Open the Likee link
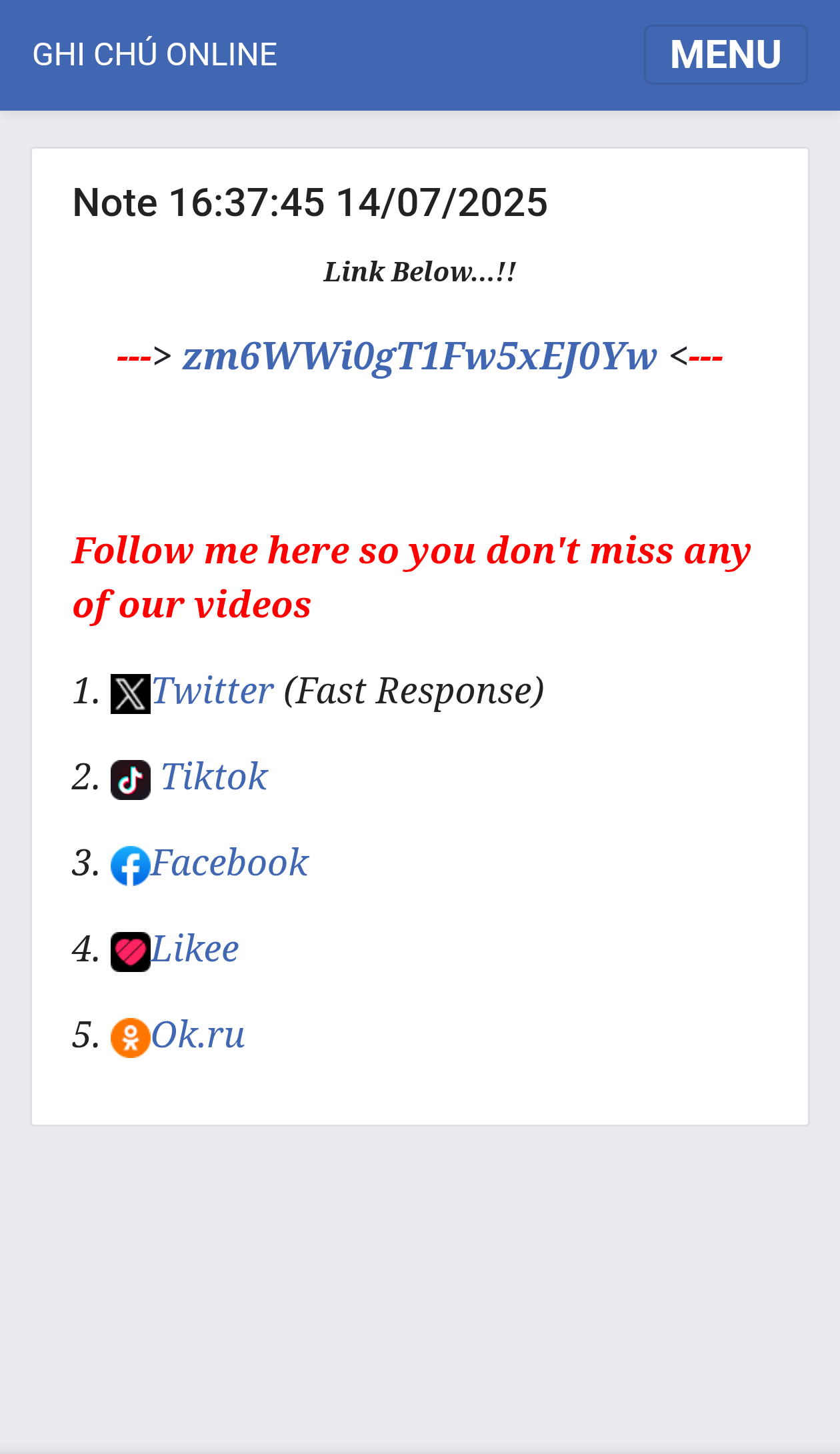This screenshot has width=840, height=1454. click(195, 949)
